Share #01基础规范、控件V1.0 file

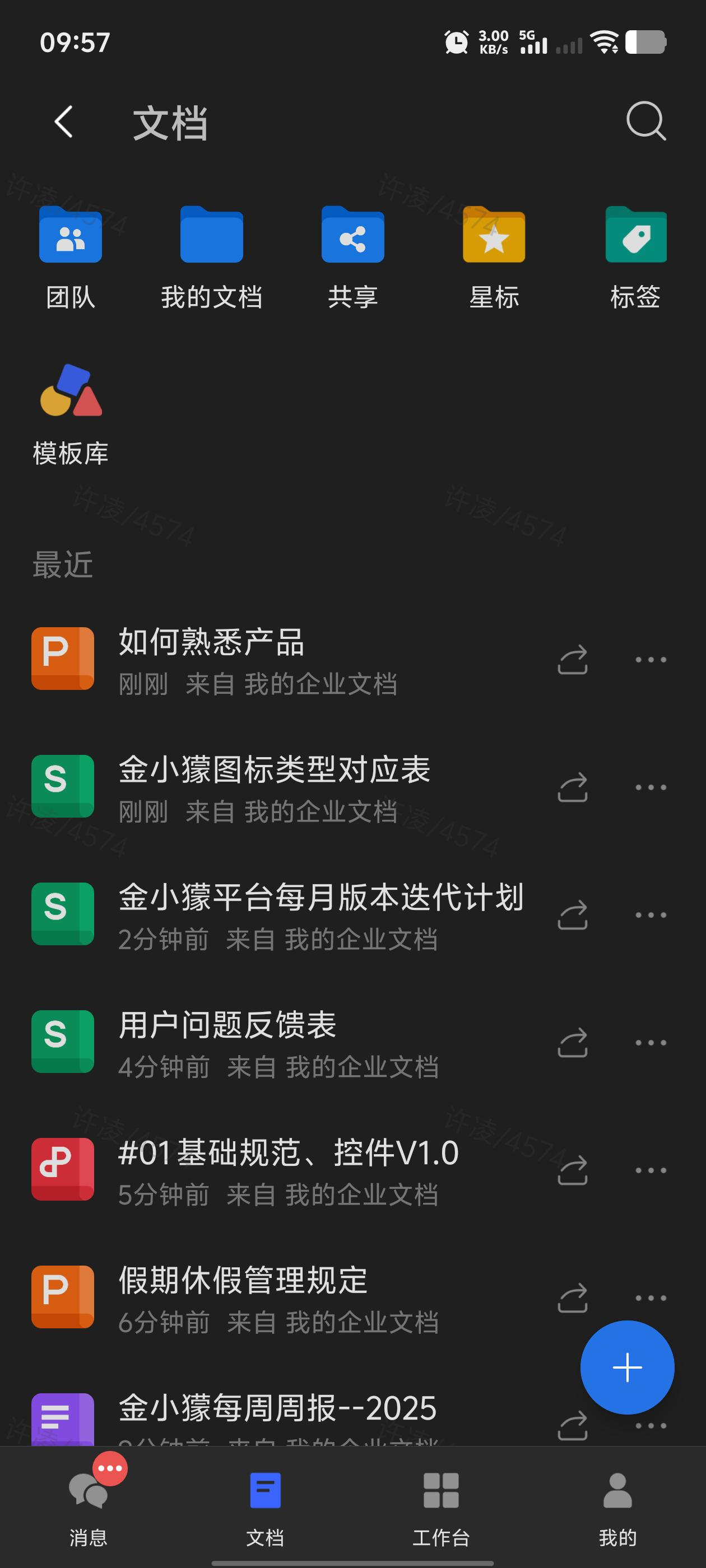pyautogui.click(x=573, y=1170)
